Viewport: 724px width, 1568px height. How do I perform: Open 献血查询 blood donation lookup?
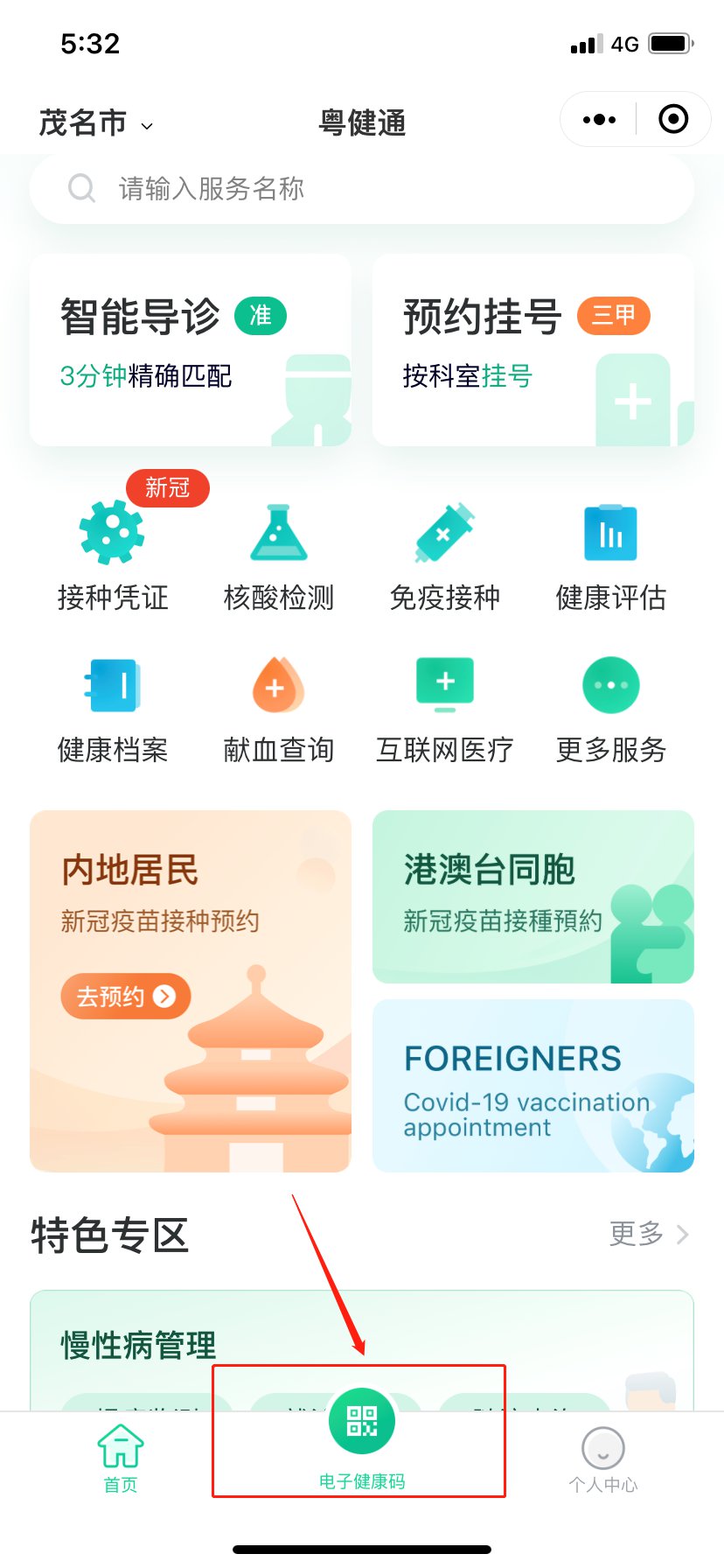279,709
